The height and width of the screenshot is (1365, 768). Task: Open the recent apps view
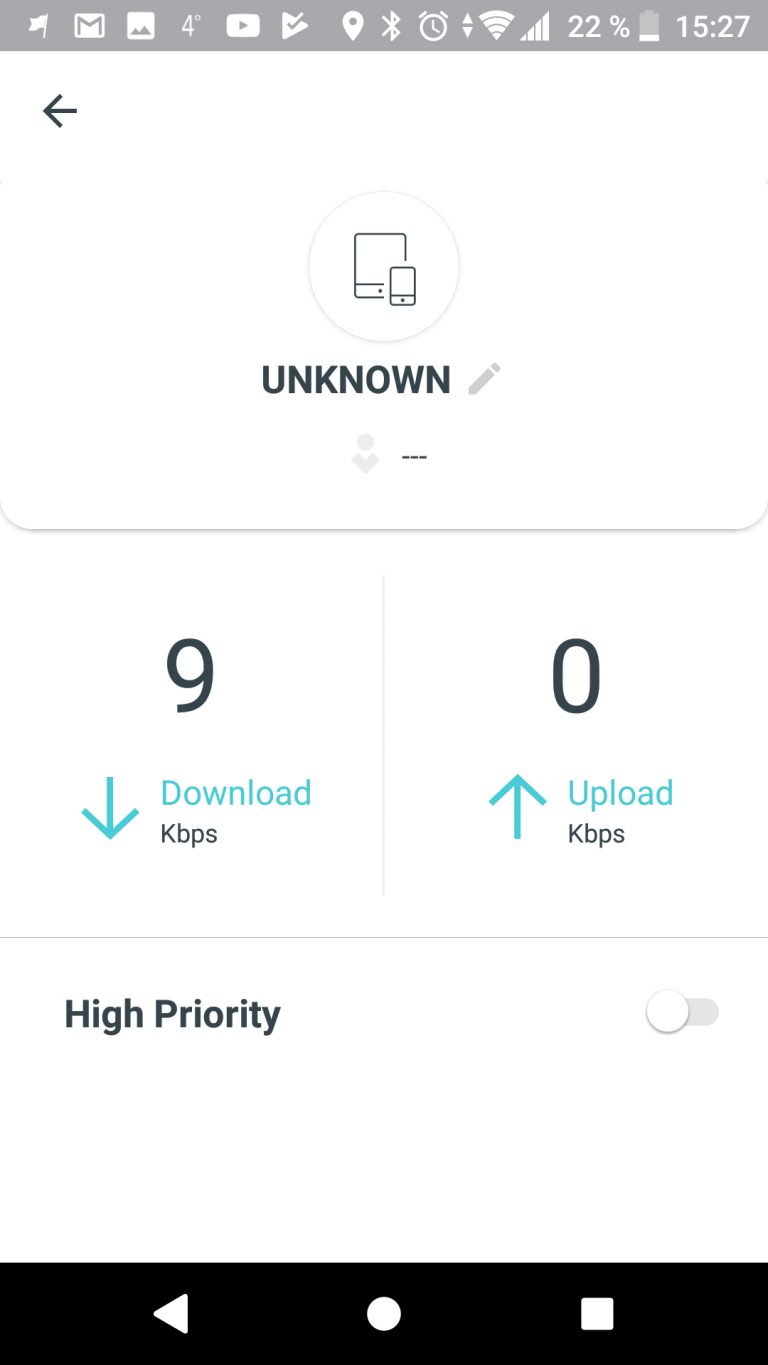point(597,1313)
